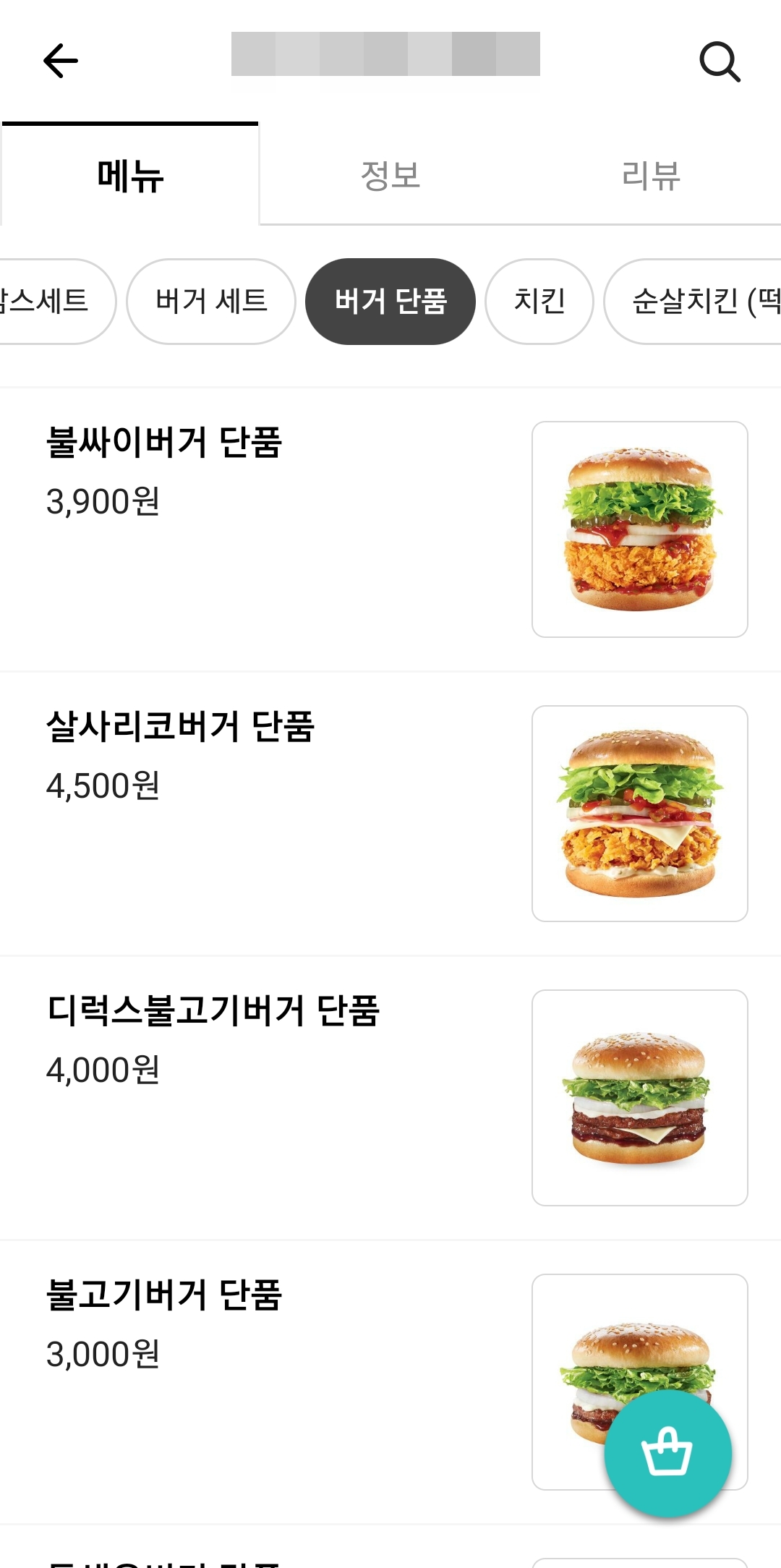Select the 메뉴 tab
Image resolution: width=781 pixels, height=1568 pixels.
tap(130, 176)
